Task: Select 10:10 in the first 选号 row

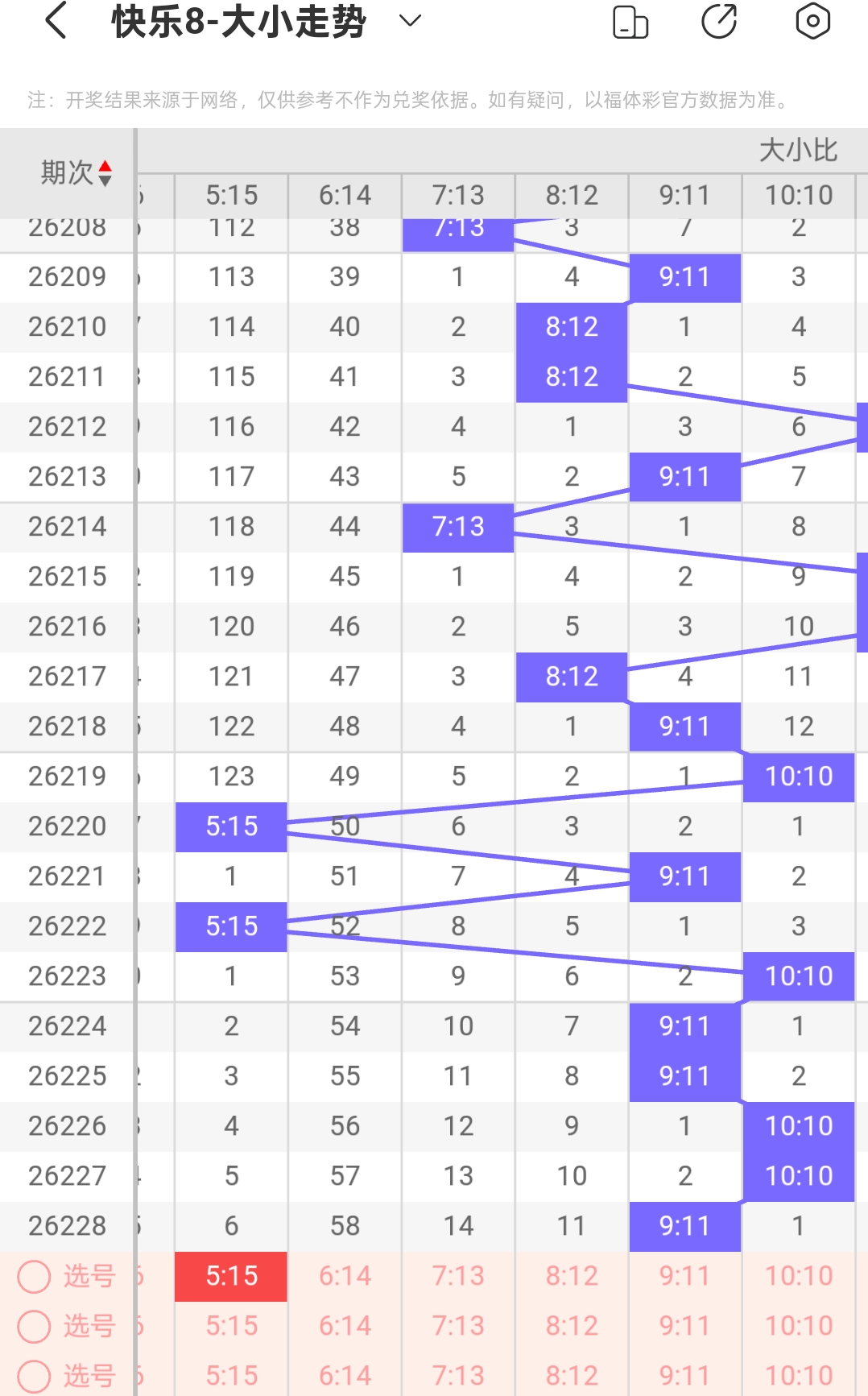Action: [x=799, y=1276]
